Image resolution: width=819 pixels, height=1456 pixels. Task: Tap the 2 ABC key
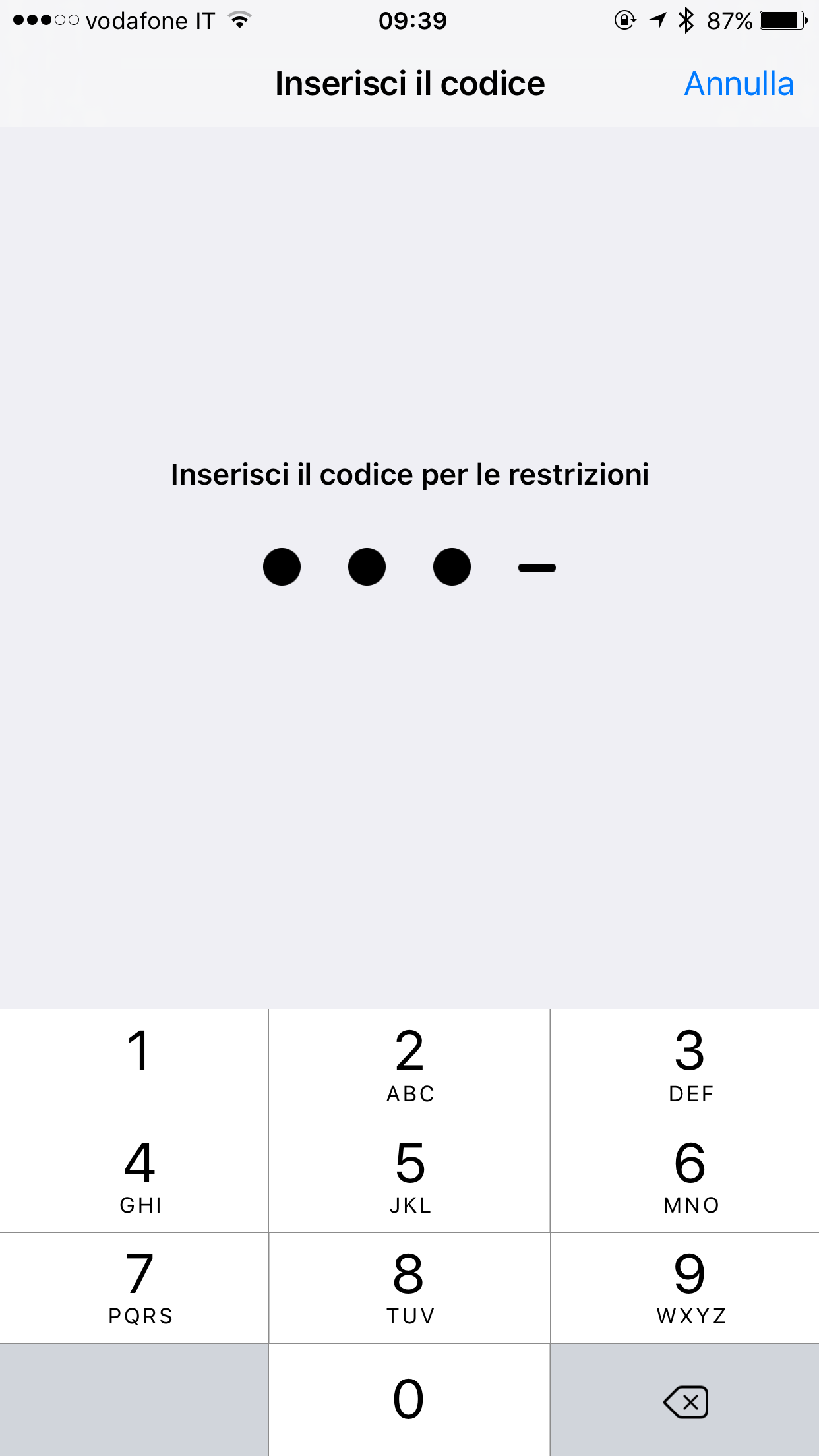(409, 1064)
